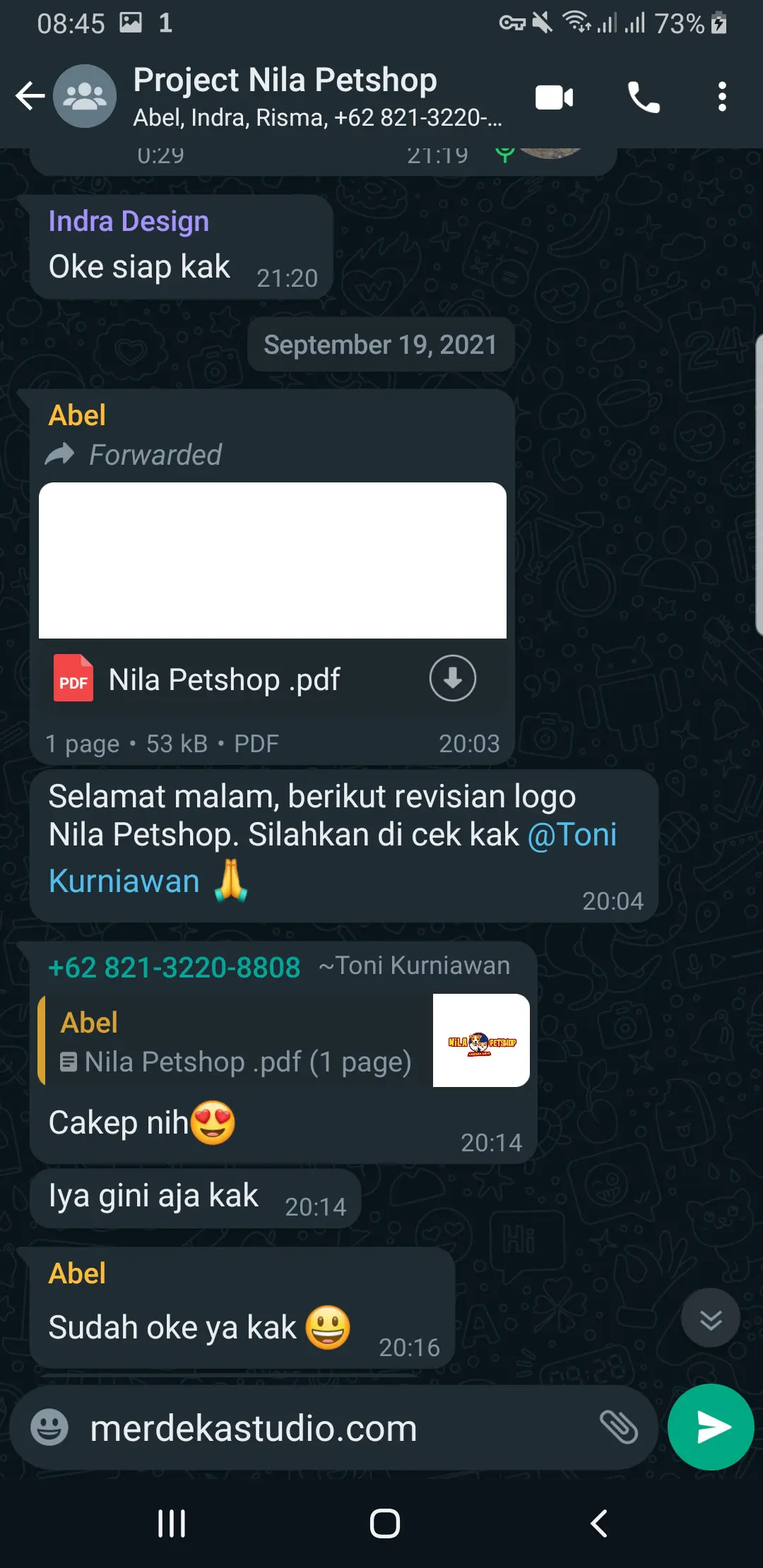Open the Nila Petshop PDF preview
Viewport: 763px width, 1568px height.
[272, 561]
